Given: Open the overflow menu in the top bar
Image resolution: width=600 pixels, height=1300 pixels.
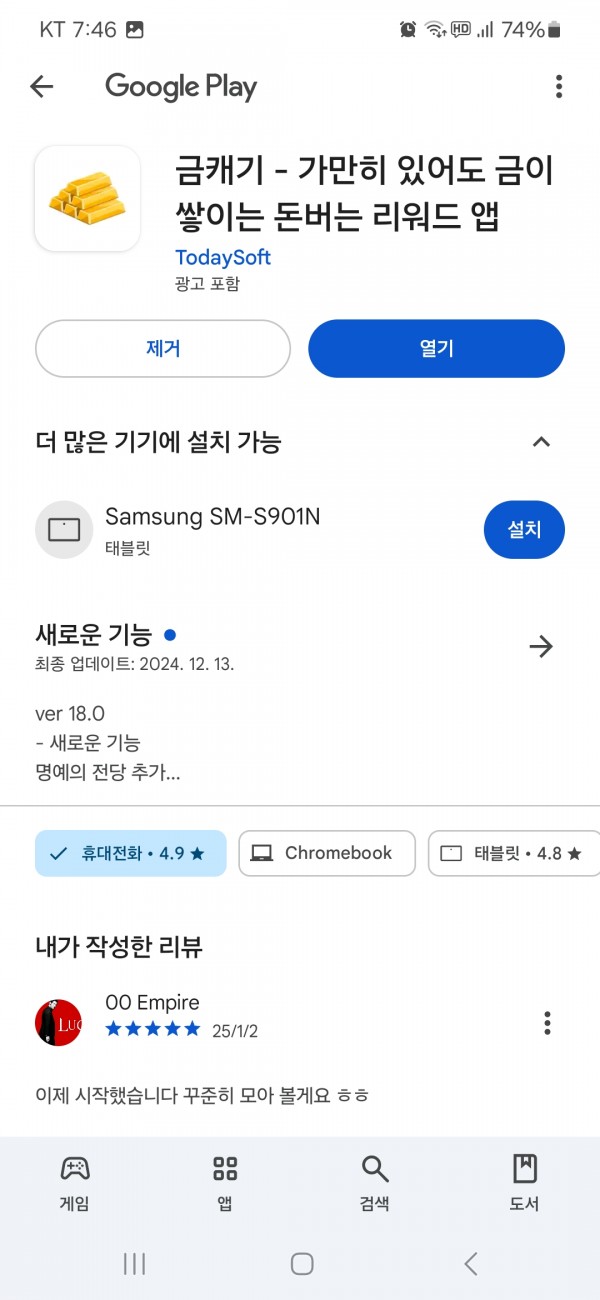Looking at the screenshot, I should [558, 87].
